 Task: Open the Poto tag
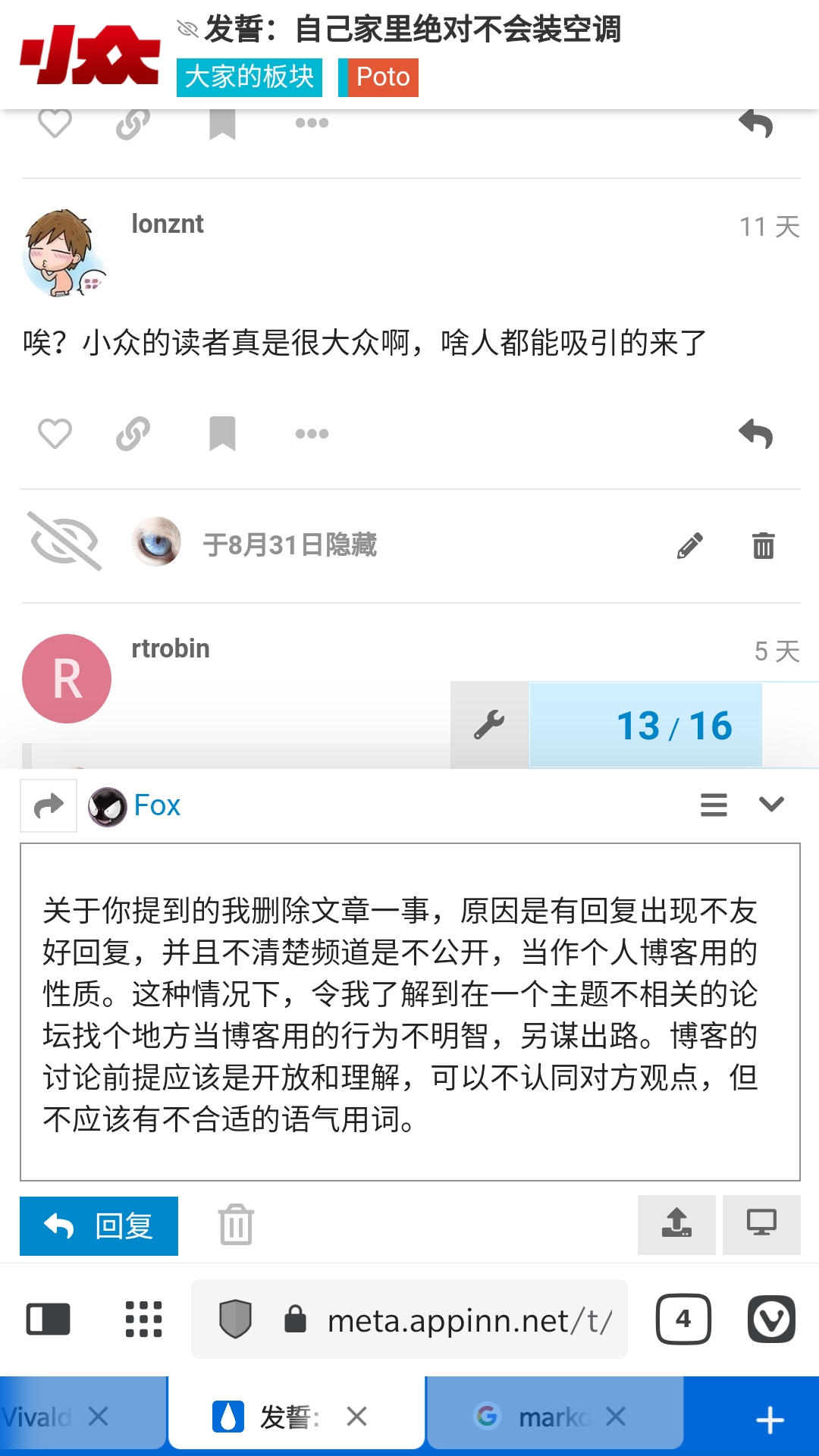(382, 77)
